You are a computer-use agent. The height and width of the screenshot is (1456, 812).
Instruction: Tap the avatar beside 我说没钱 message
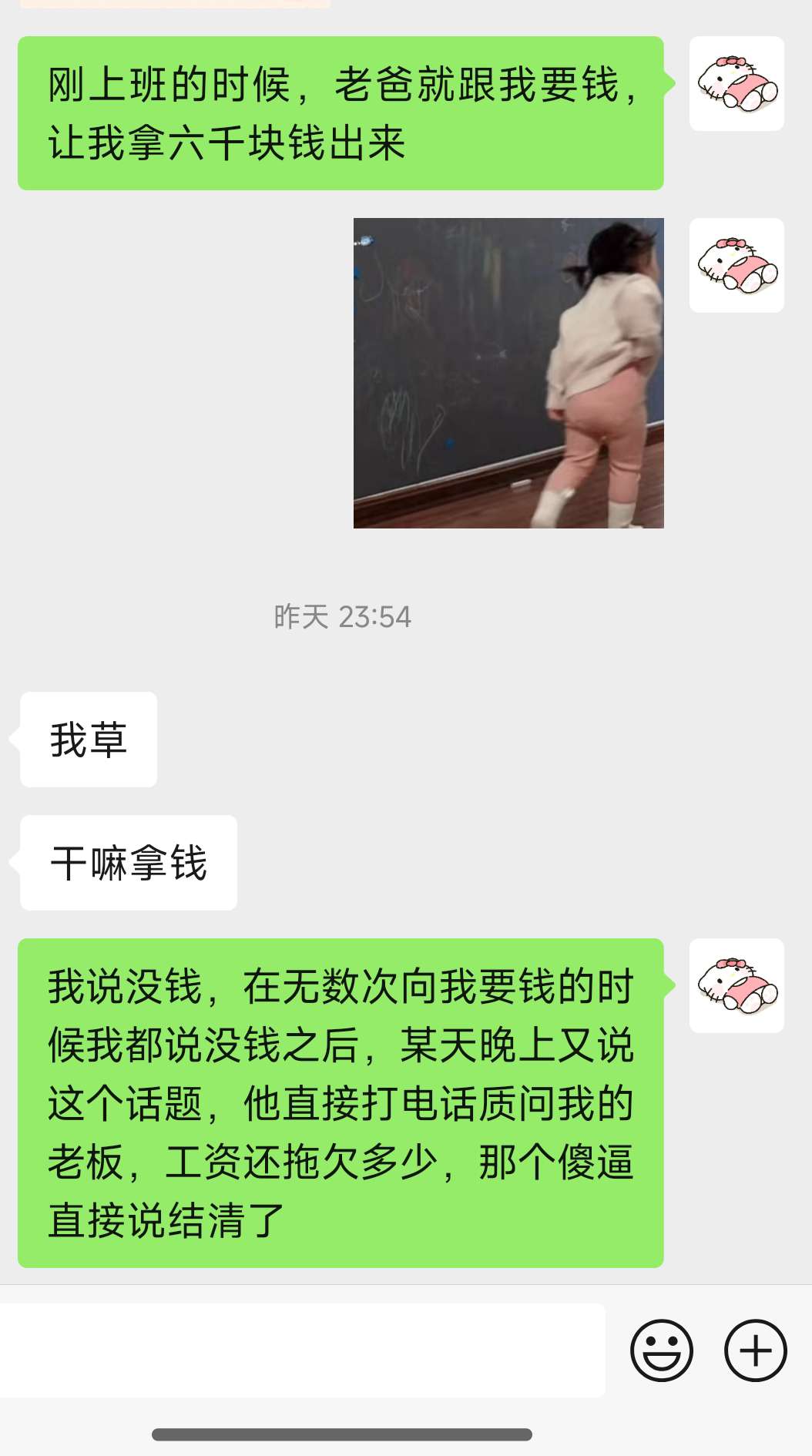coord(737,985)
